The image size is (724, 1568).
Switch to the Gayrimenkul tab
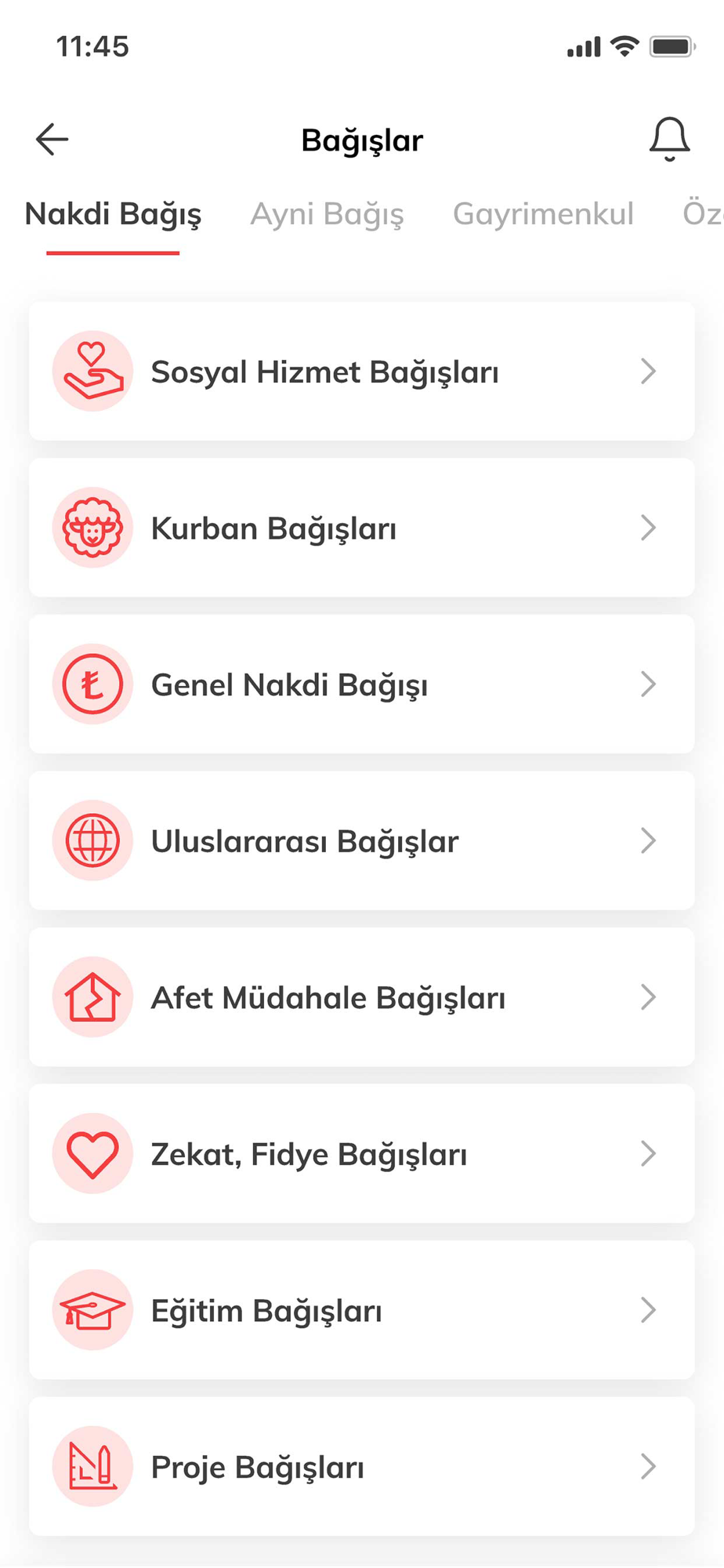pos(543,214)
